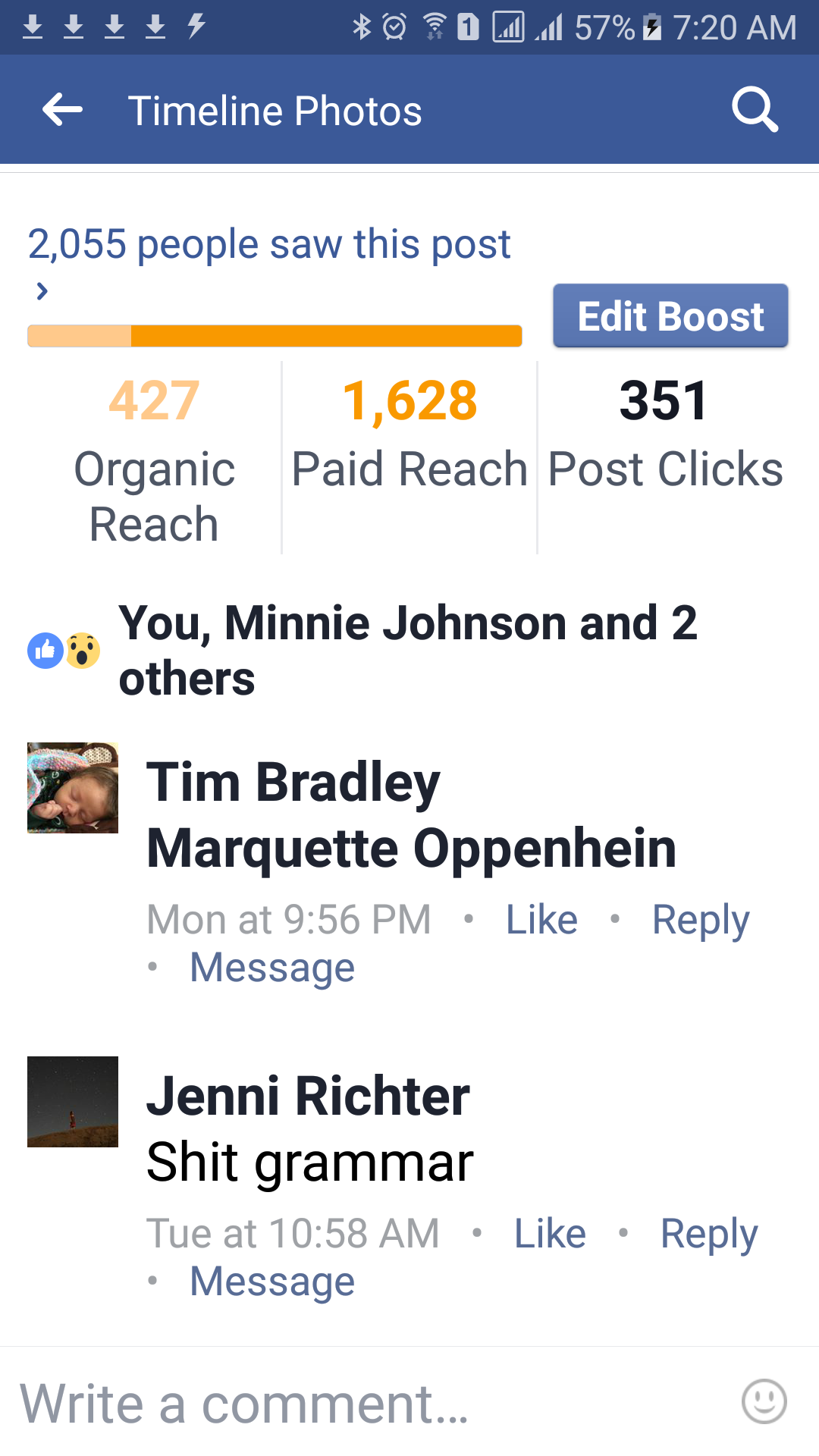View who reacted: You, Minnie Johnson and others
Image resolution: width=819 pixels, height=1456 pixels.
pyautogui.click(x=408, y=650)
